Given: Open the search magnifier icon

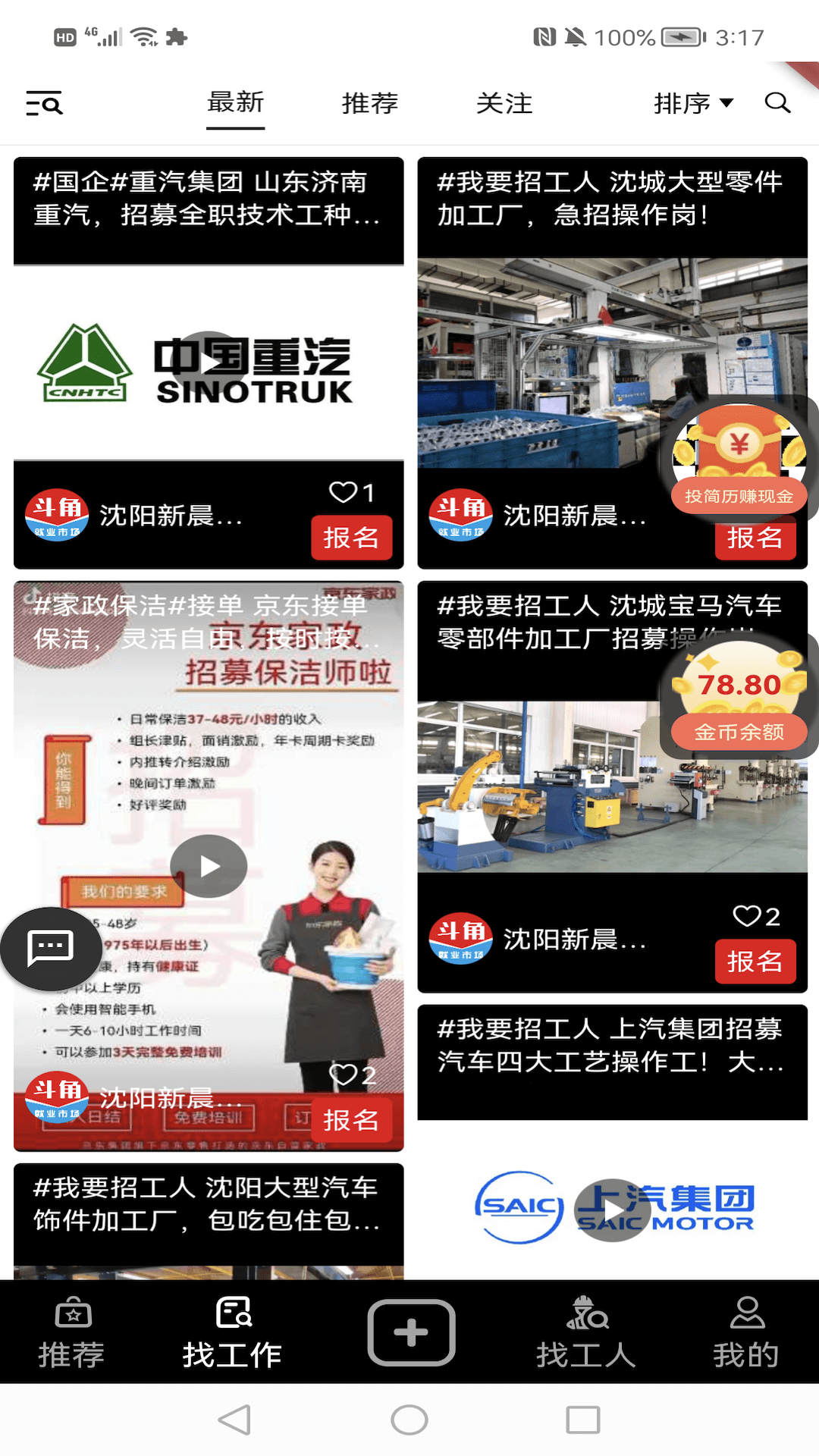Looking at the screenshot, I should click(777, 102).
